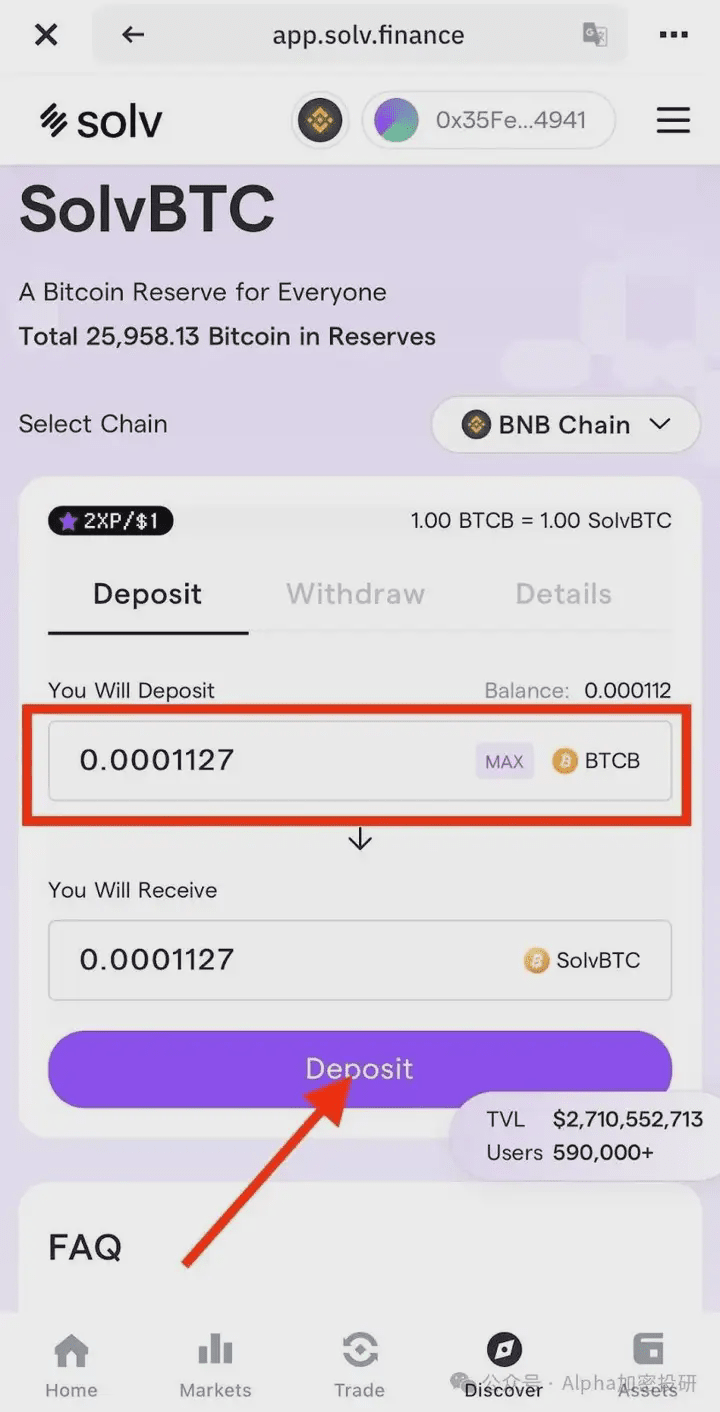Tap MAX to fill balance
This screenshot has width=720, height=1412.
(504, 761)
